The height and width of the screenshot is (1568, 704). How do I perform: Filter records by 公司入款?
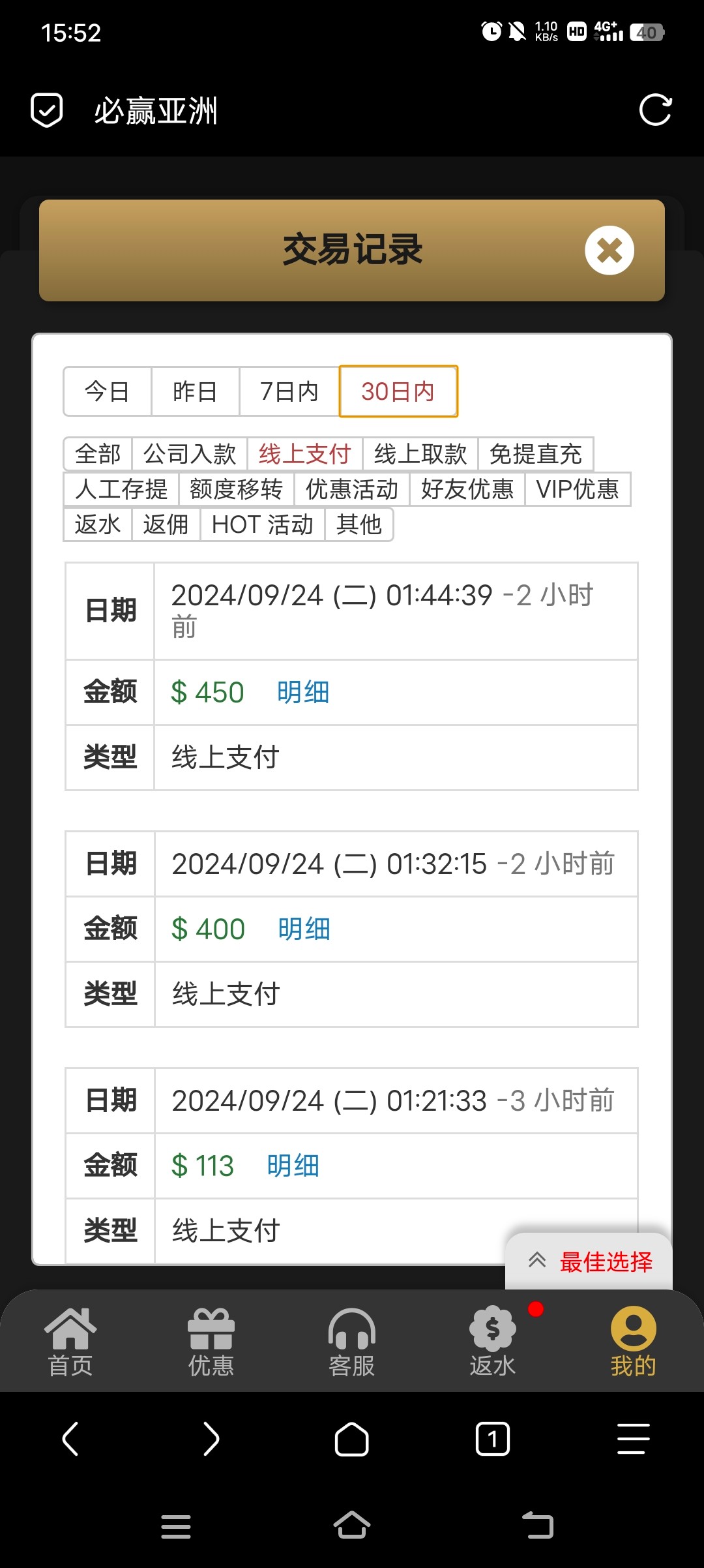coord(189,454)
